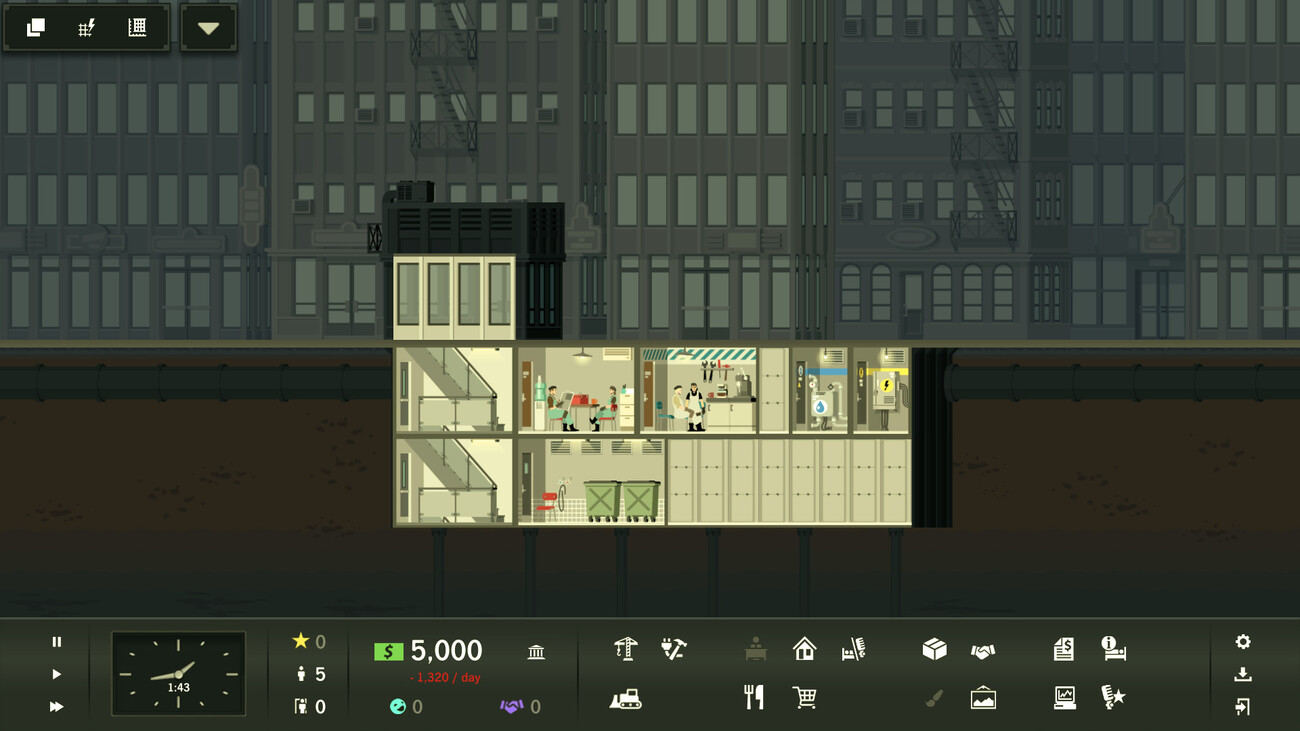Pause the game simulation
Screen dimensions: 1300x731
pyautogui.click(x=56, y=642)
